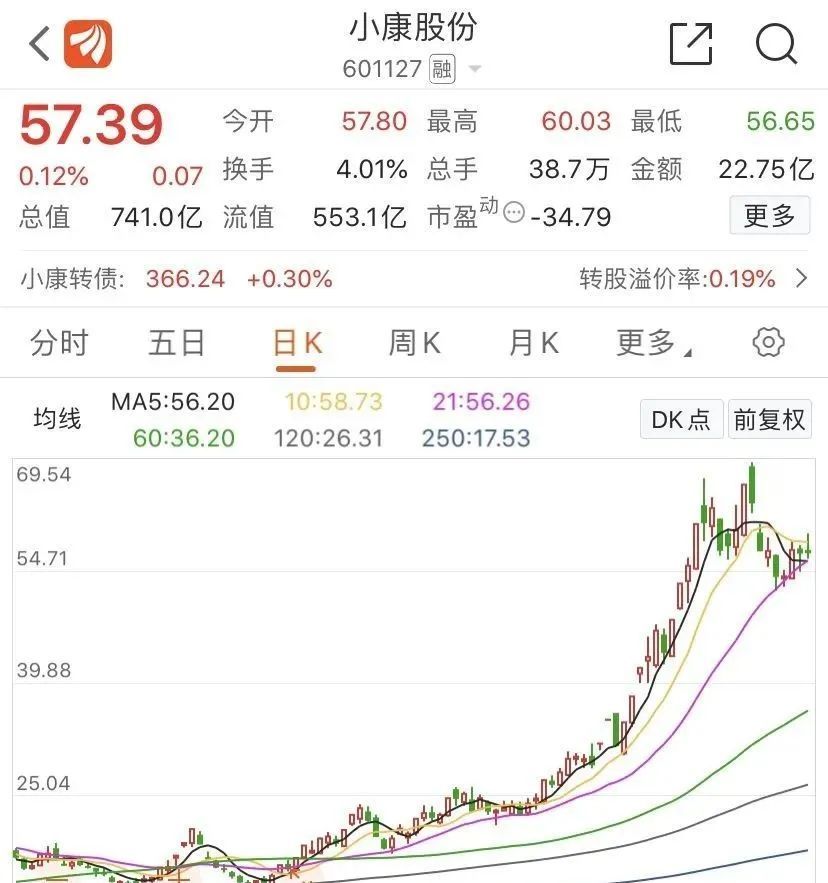Open chart settings gear
The width and height of the screenshot is (828, 883).
[768, 343]
